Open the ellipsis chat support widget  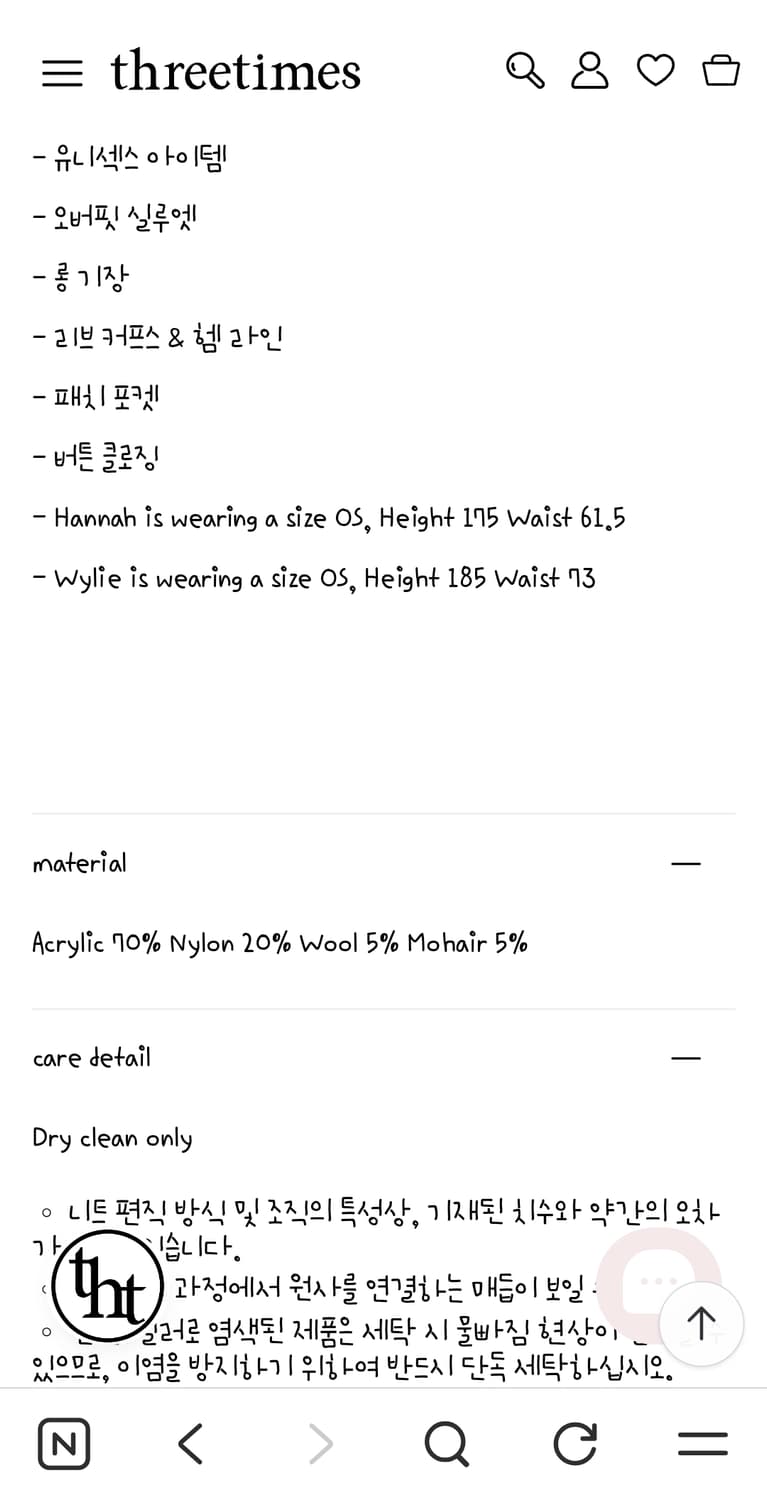[x=658, y=1278]
